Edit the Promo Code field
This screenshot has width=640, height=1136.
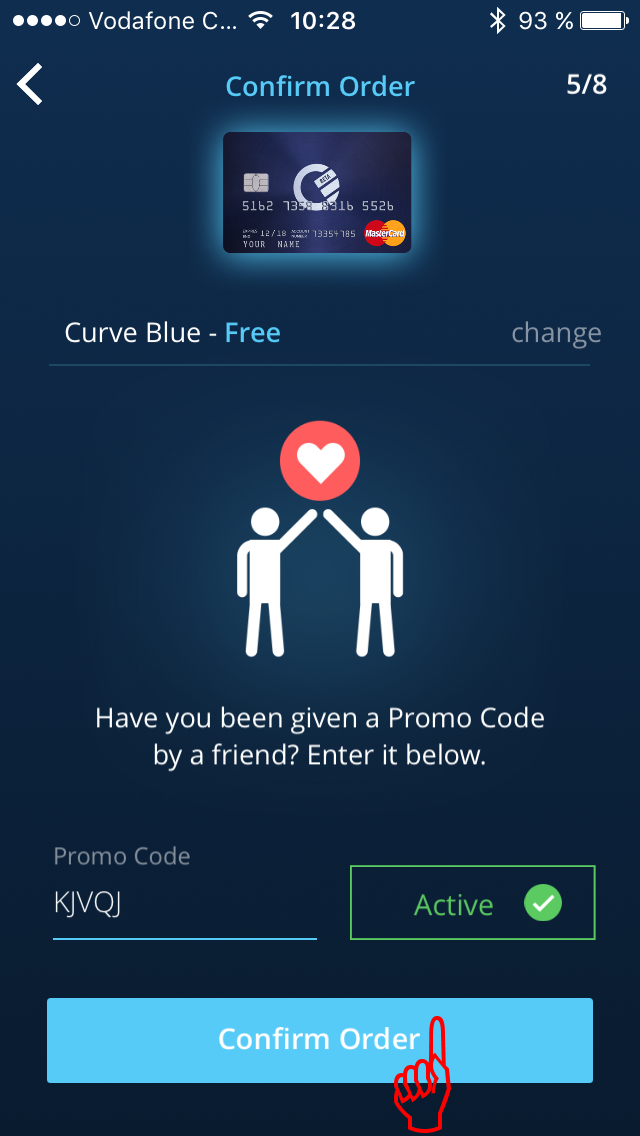click(185, 904)
